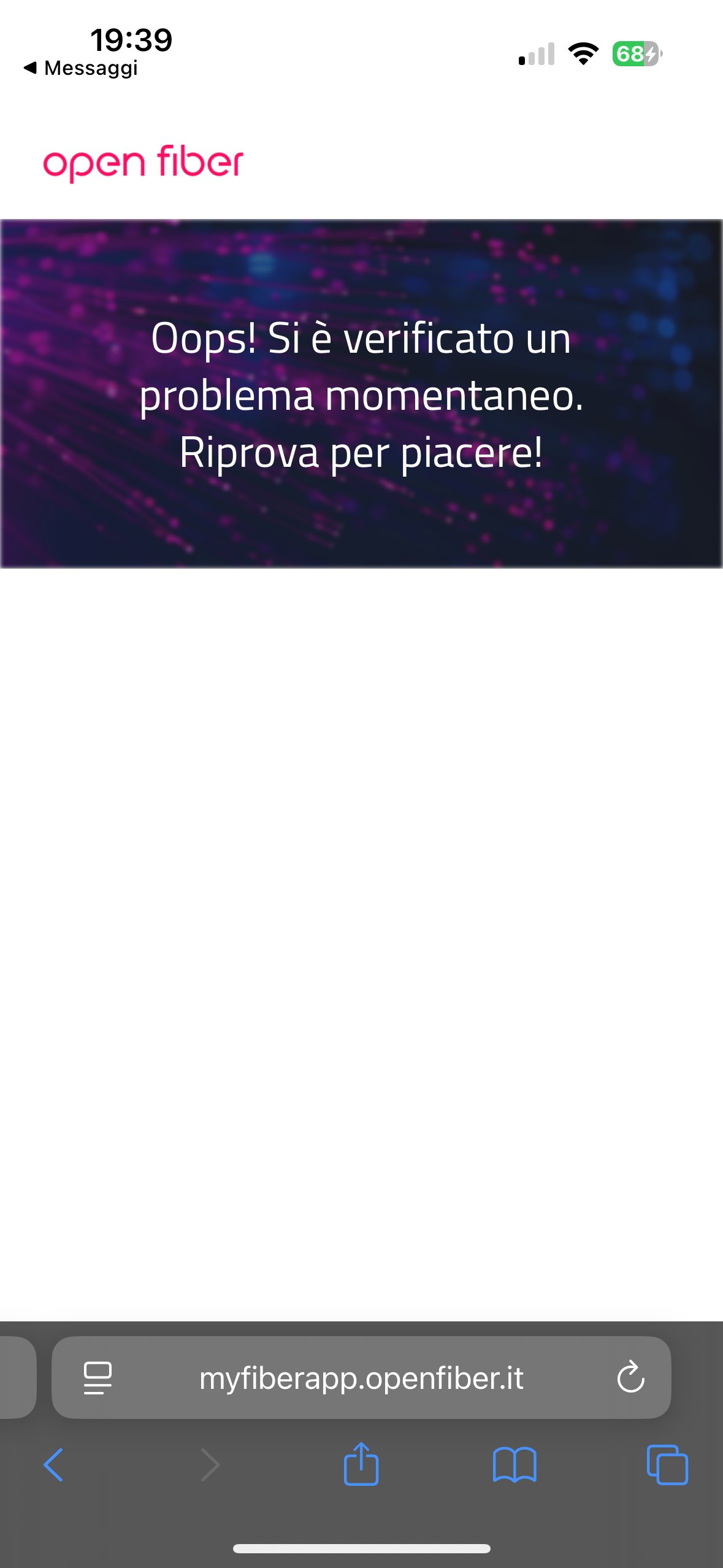Image resolution: width=723 pixels, height=1568 pixels.
Task: Reload the myfiberapp.openfiber.it page
Action: point(630,1377)
